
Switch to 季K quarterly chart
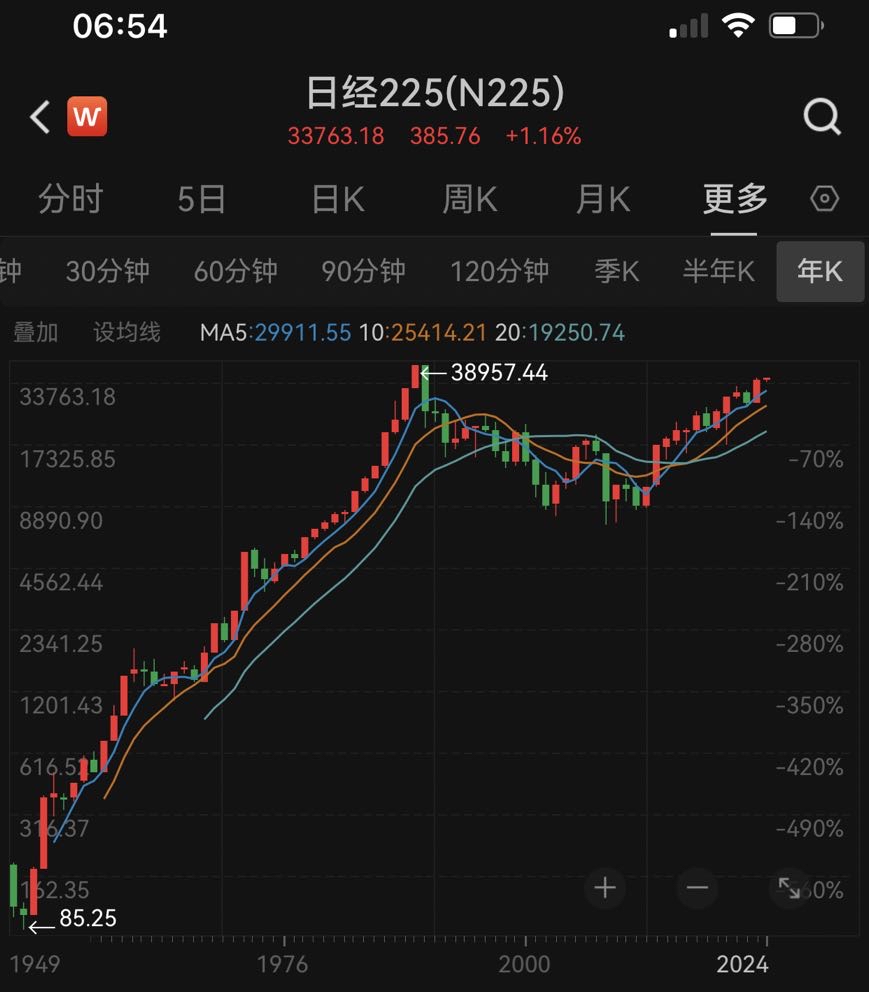tap(617, 271)
